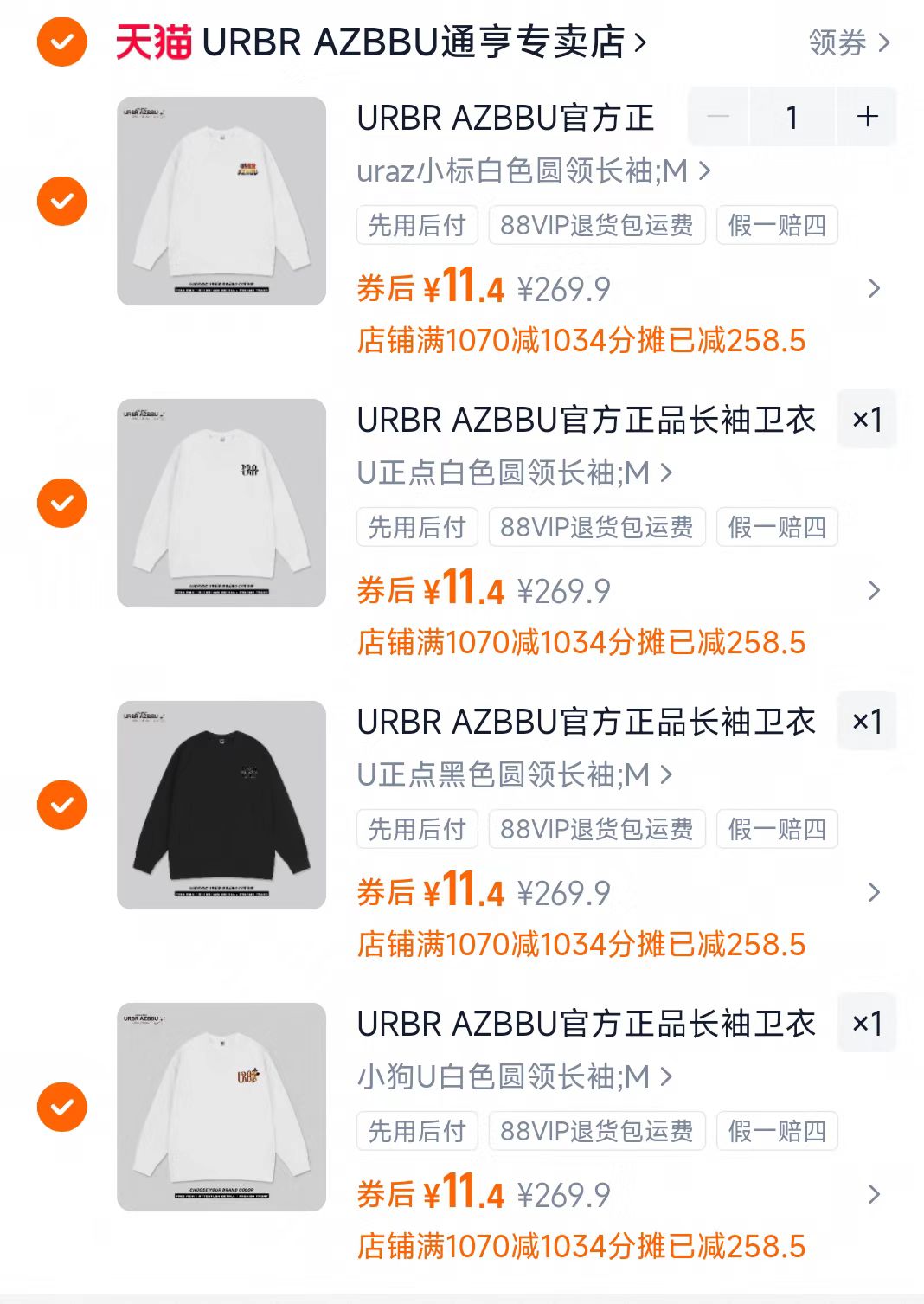924x1304 pixels.
Task: Open the uraz小标白色 sweatshirt product image
Action: pos(221,201)
